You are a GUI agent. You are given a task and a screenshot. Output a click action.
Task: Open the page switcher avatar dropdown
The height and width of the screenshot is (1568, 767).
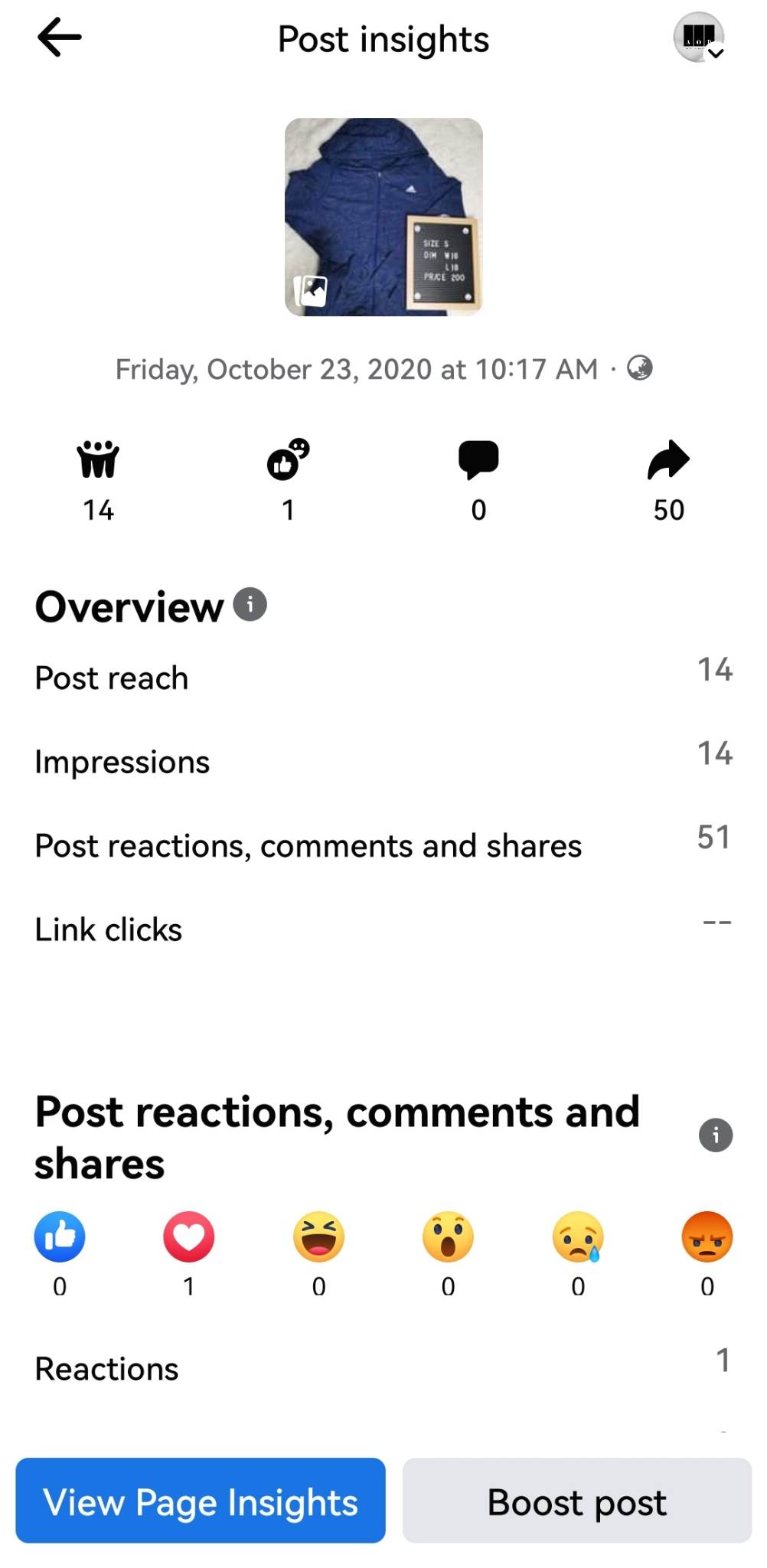click(x=699, y=38)
